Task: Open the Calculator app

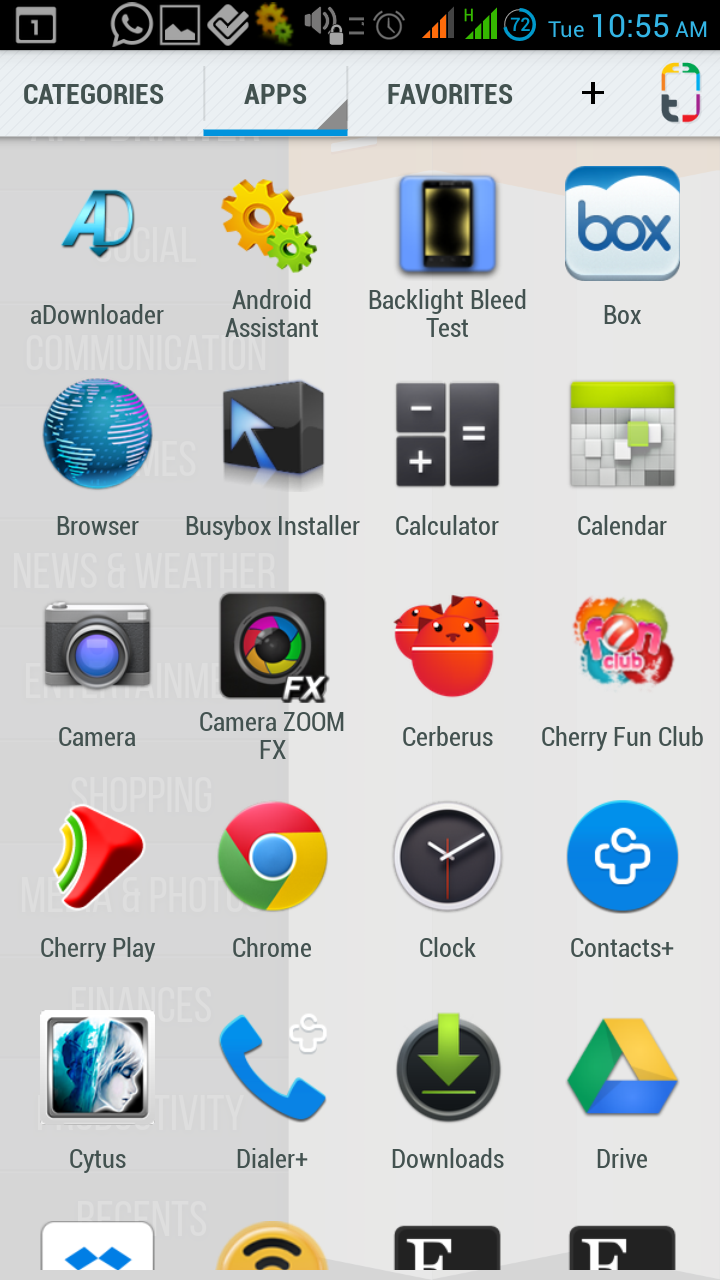Action: pyautogui.click(x=447, y=435)
